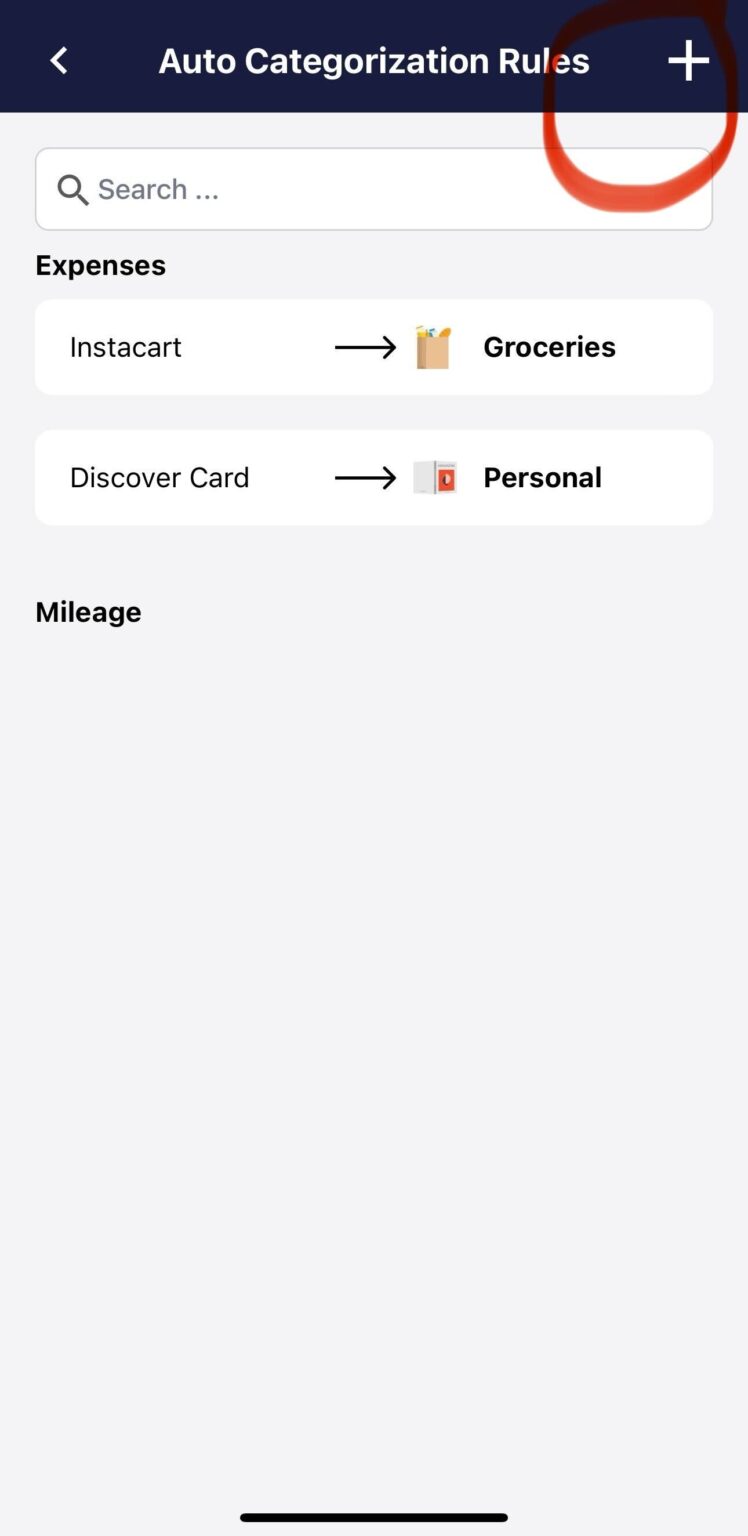Tap the back chevron arrow

pyautogui.click(x=57, y=59)
